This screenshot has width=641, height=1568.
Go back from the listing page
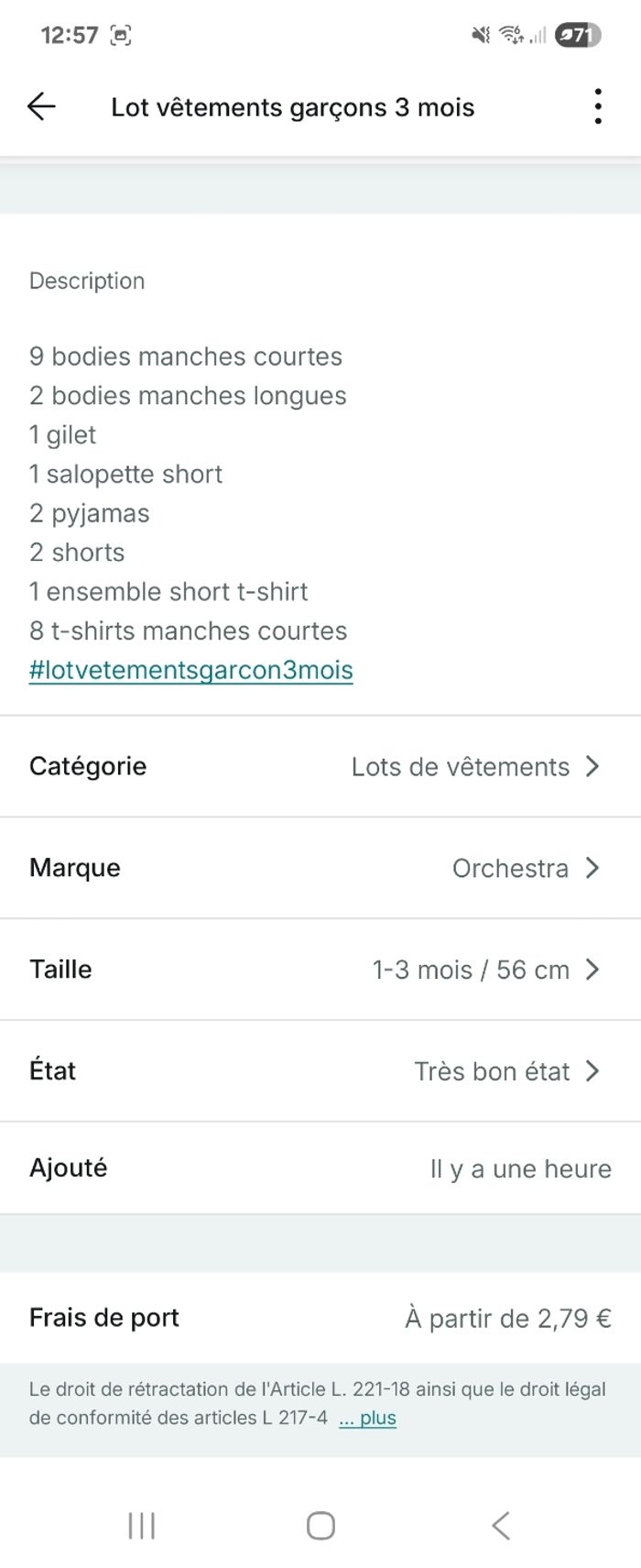coord(41,107)
